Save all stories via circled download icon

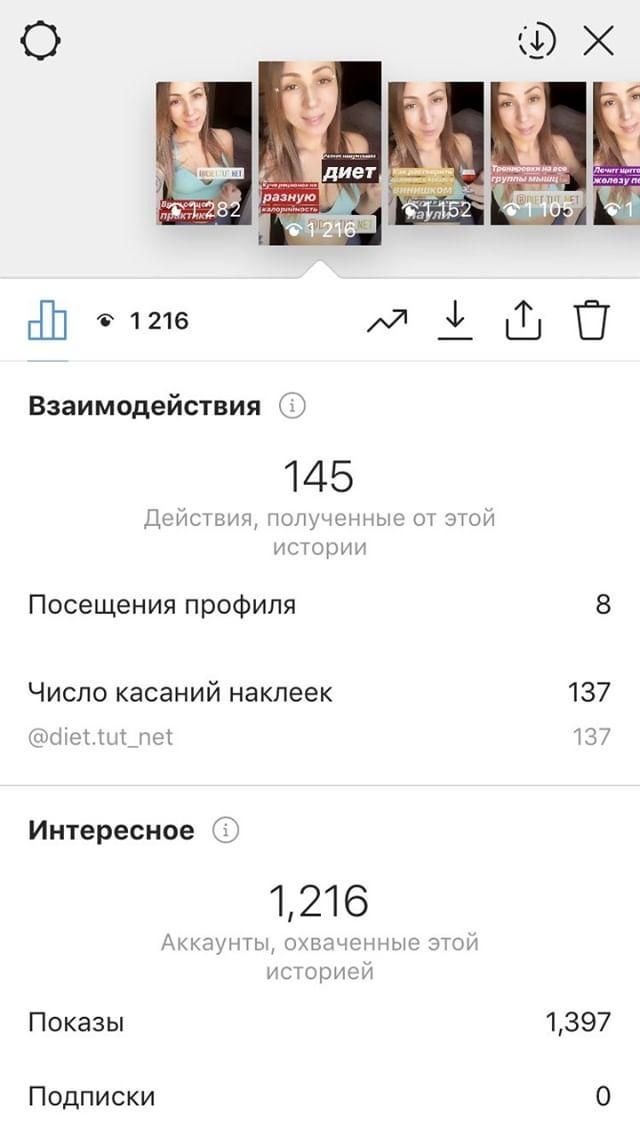click(536, 41)
